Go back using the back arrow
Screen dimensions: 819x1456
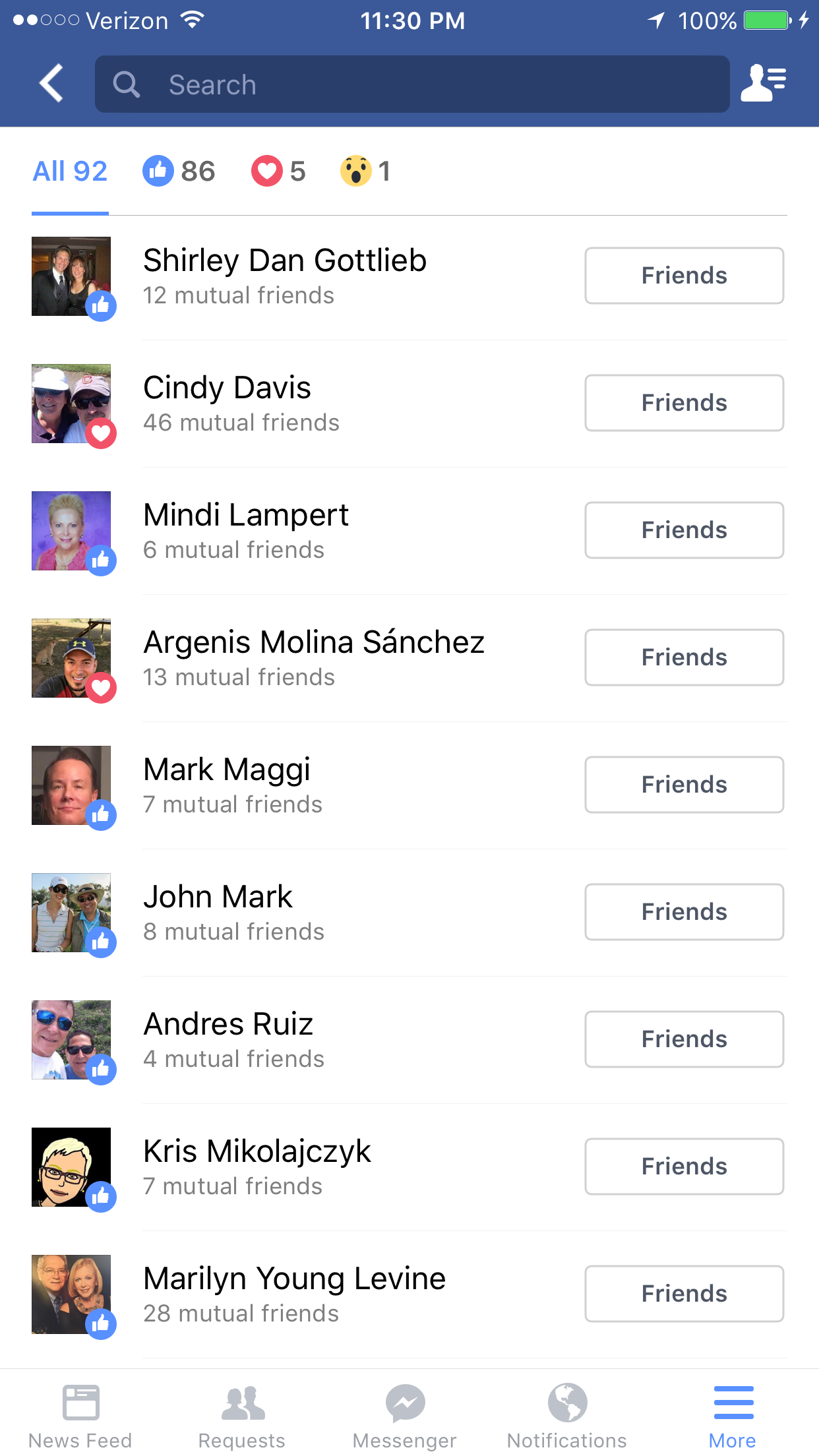click(51, 84)
